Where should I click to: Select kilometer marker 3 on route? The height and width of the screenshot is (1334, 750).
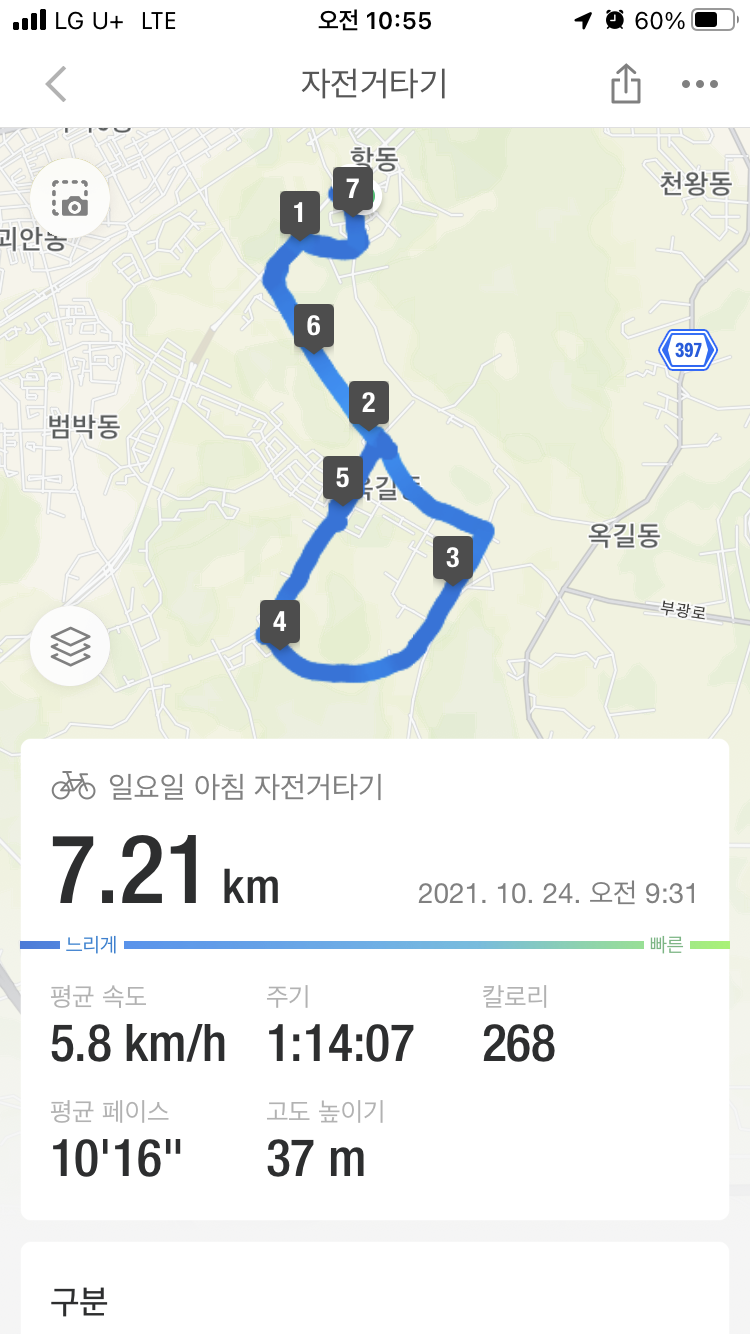click(453, 557)
